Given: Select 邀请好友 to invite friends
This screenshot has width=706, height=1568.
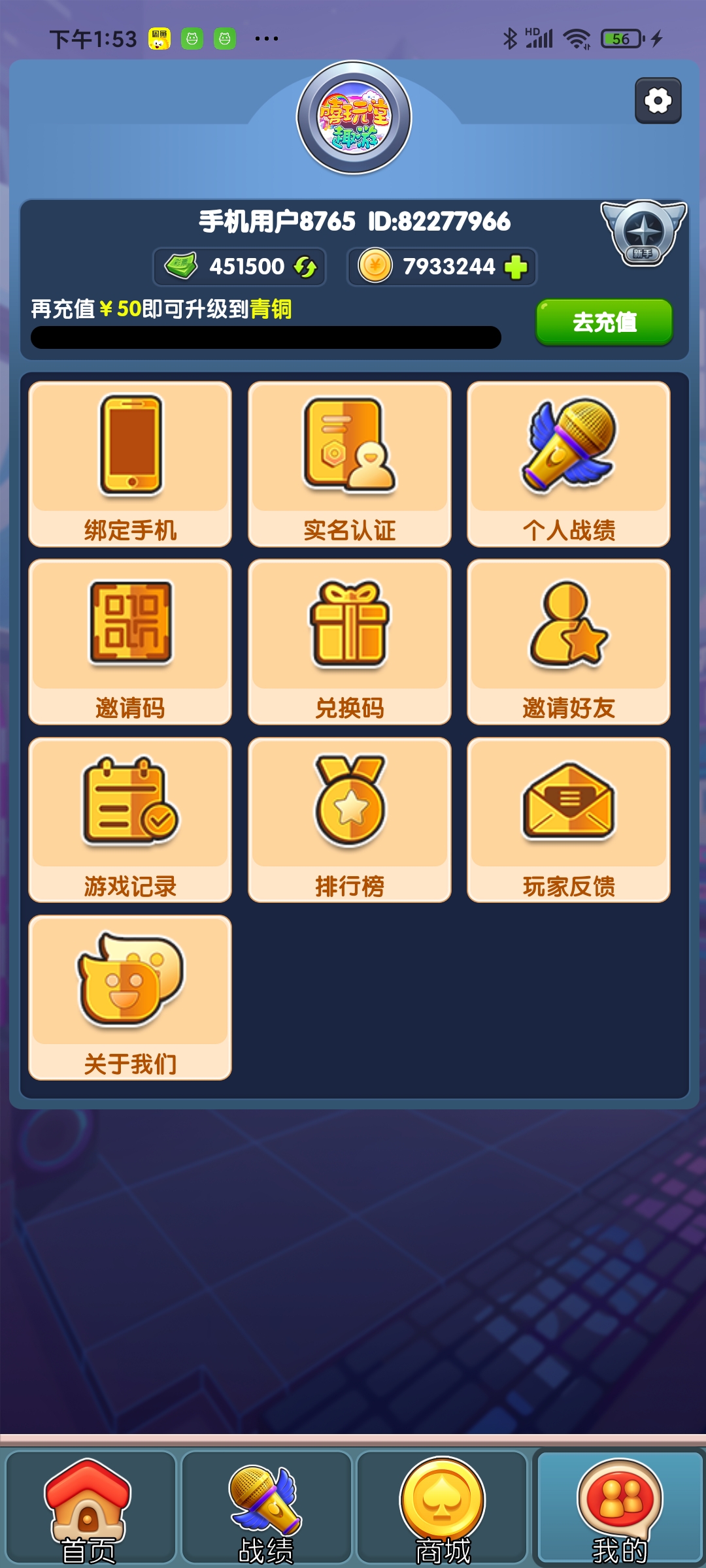Looking at the screenshot, I should pos(569,642).
